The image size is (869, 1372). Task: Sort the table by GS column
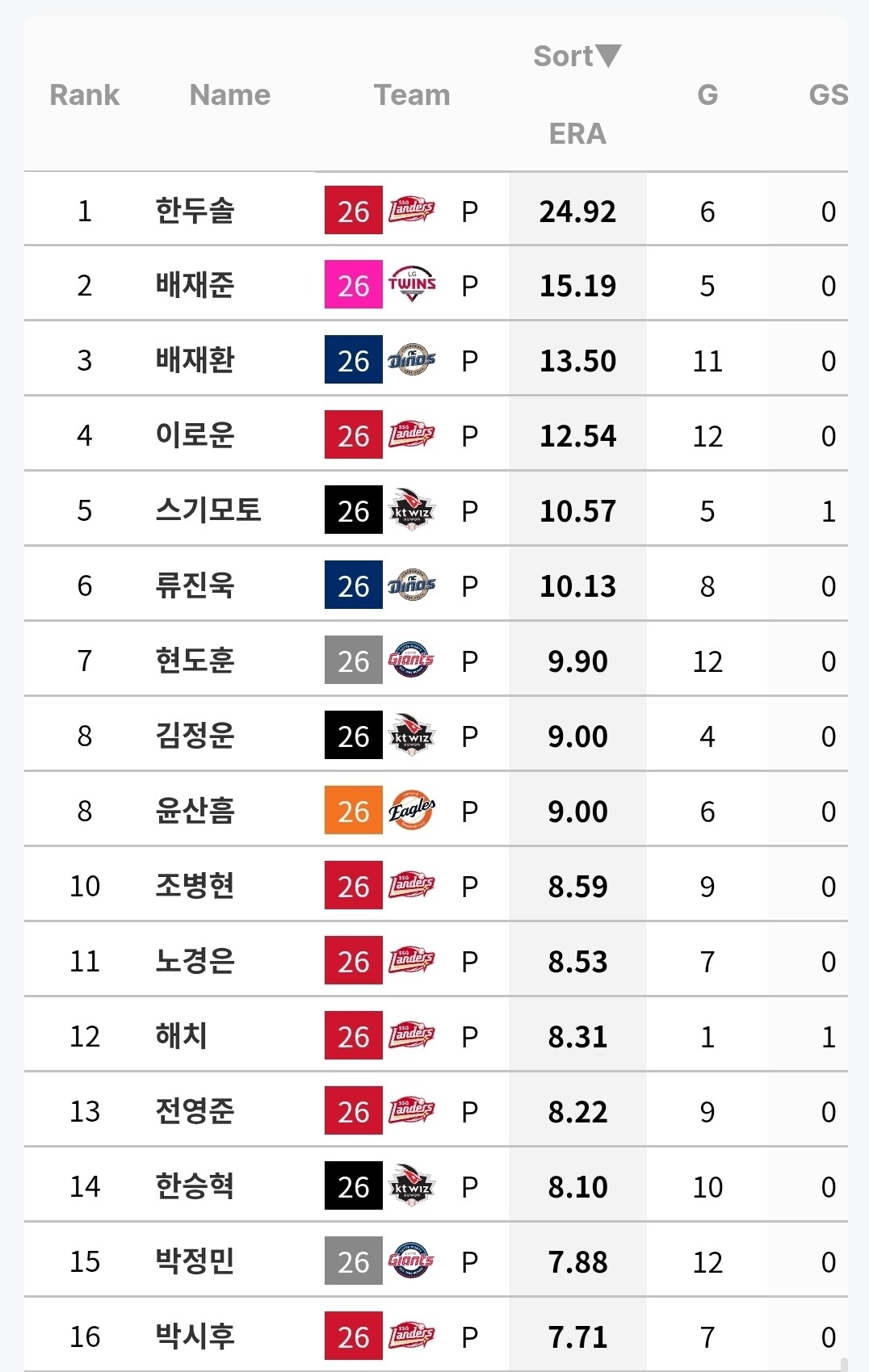click(829, 95)
